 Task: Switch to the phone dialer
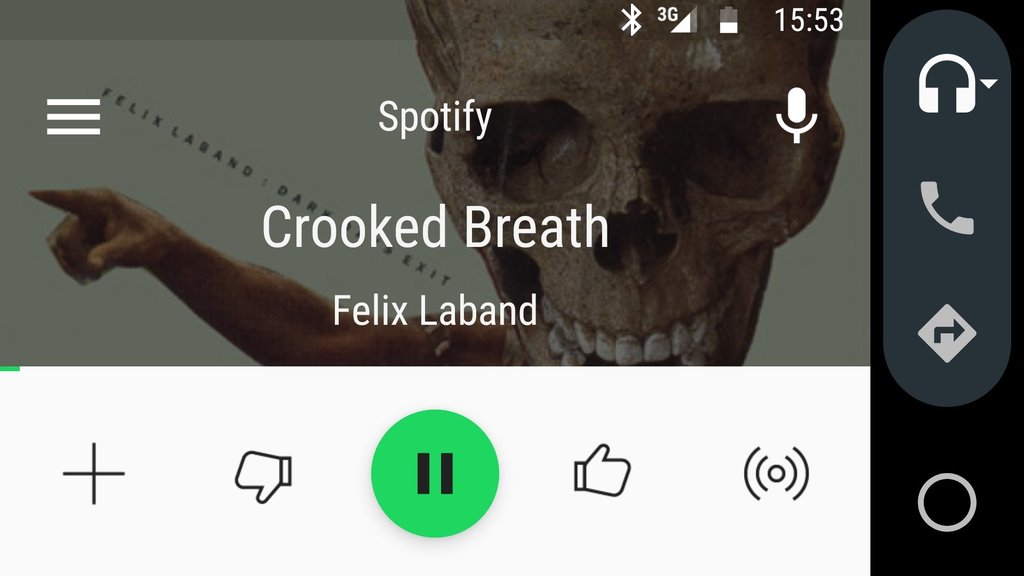(x=946, y=208)
